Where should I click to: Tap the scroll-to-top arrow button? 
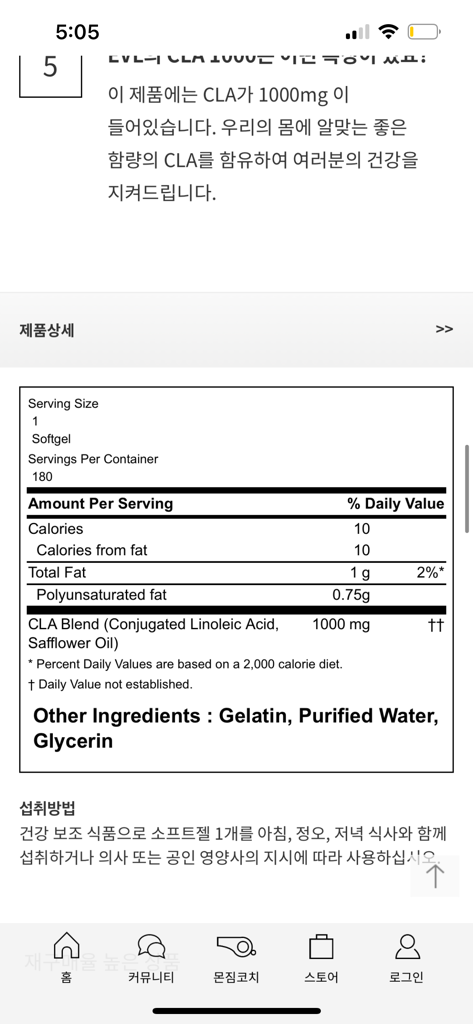click(x=436, y=875)
